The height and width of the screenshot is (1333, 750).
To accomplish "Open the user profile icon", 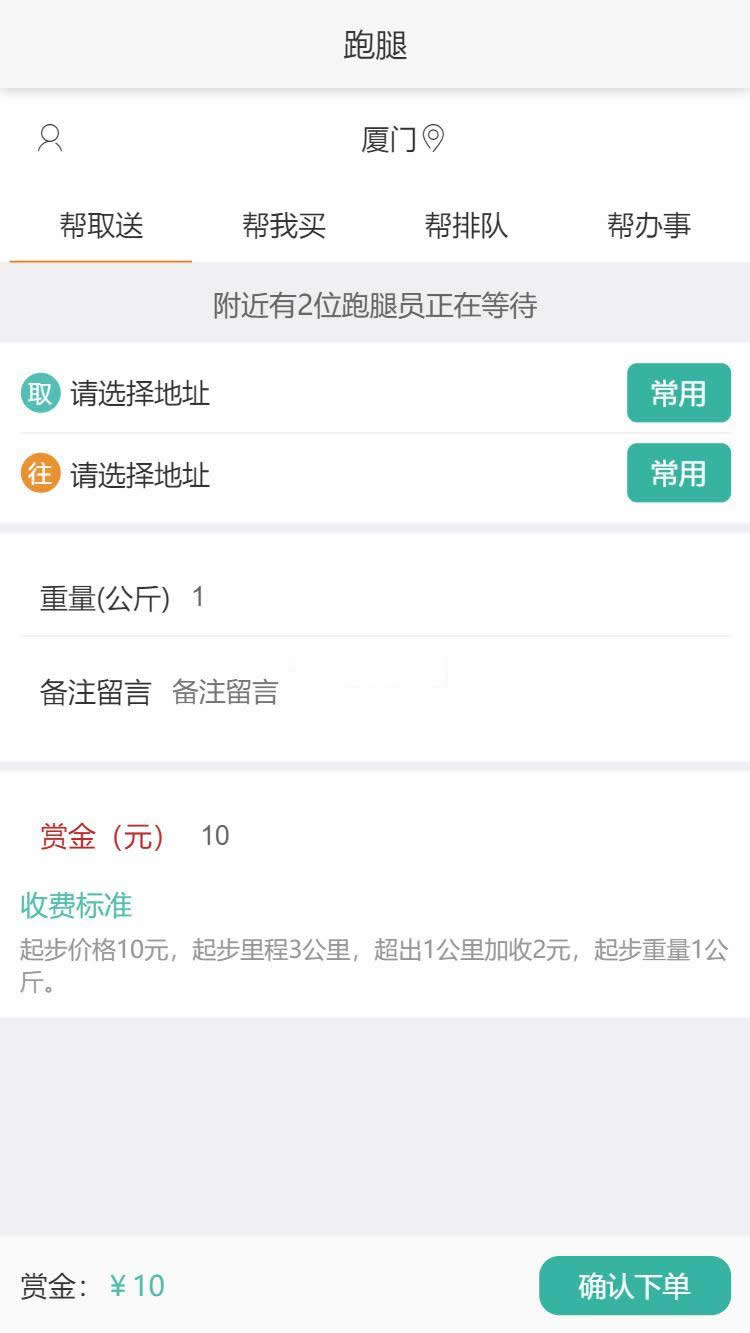I will (50, 138).
